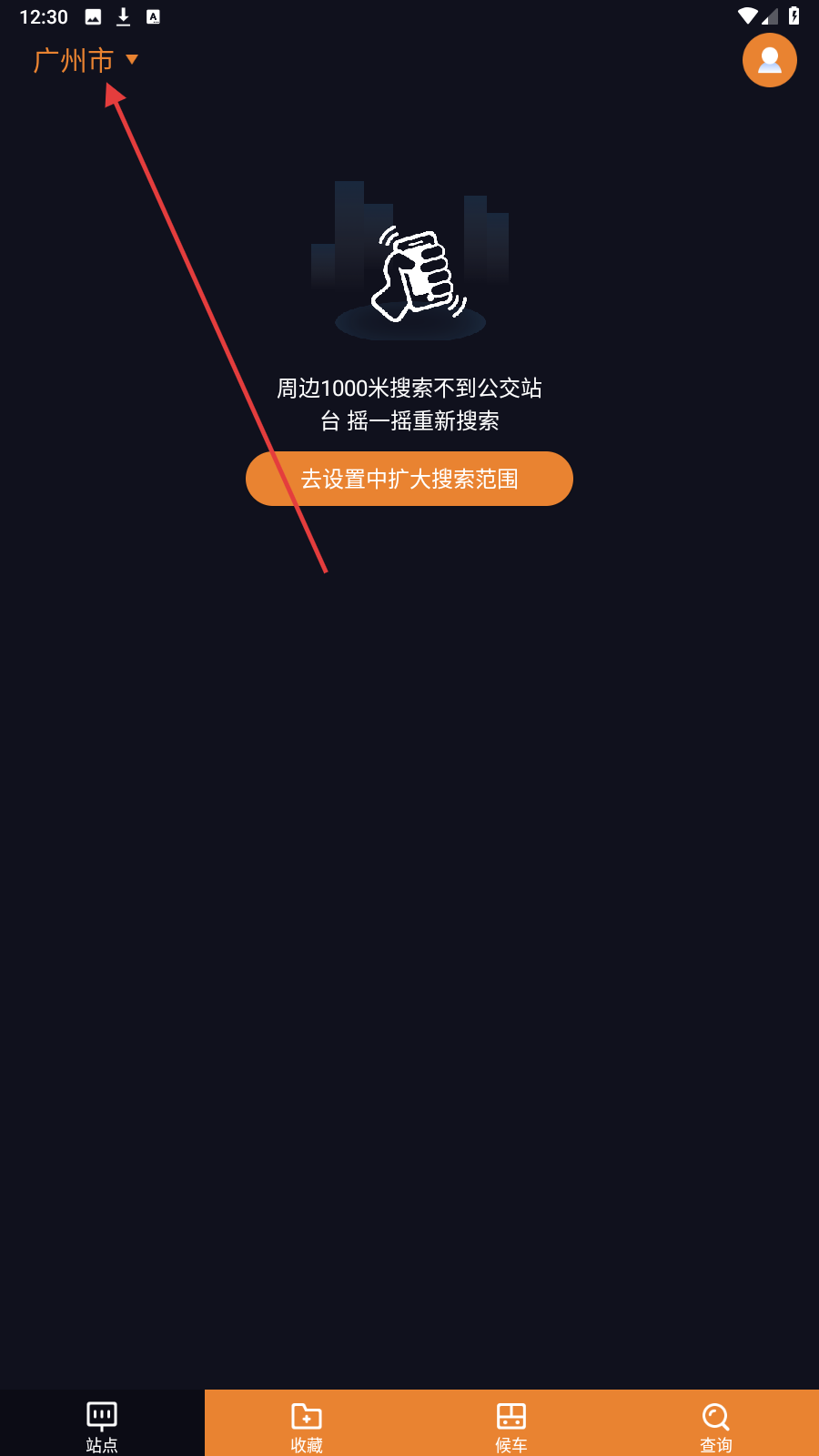The height and width of the screenshot is (1456, 819).
Task: Select the 站点 tab
Action: 102,1423
